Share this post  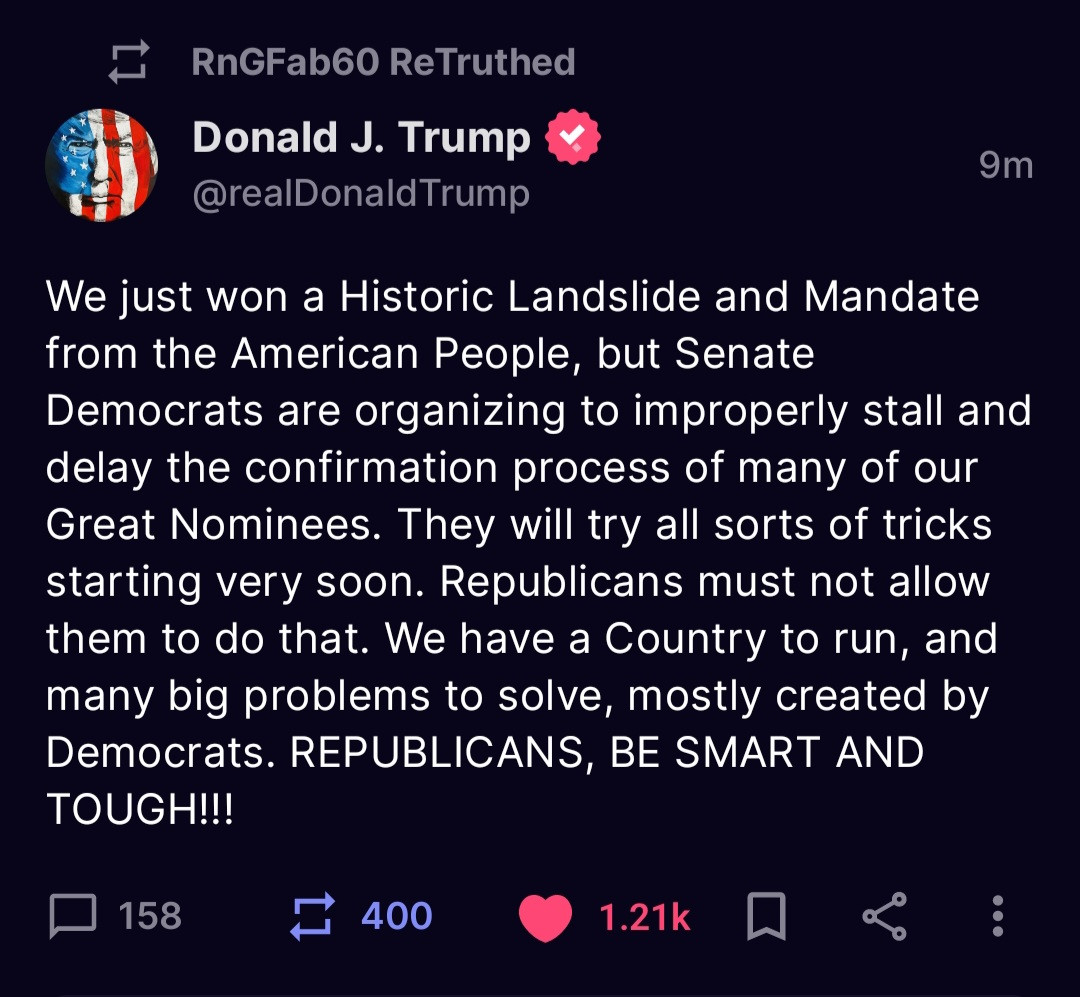(x=884, y=916)
